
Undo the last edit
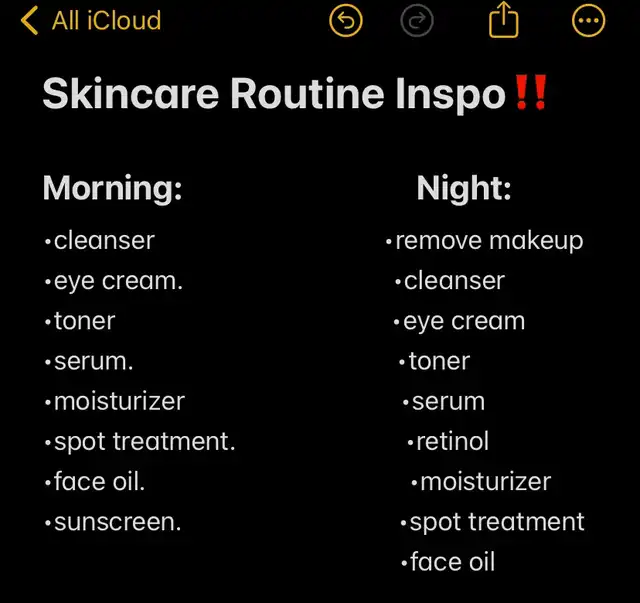tap(346, 20)
